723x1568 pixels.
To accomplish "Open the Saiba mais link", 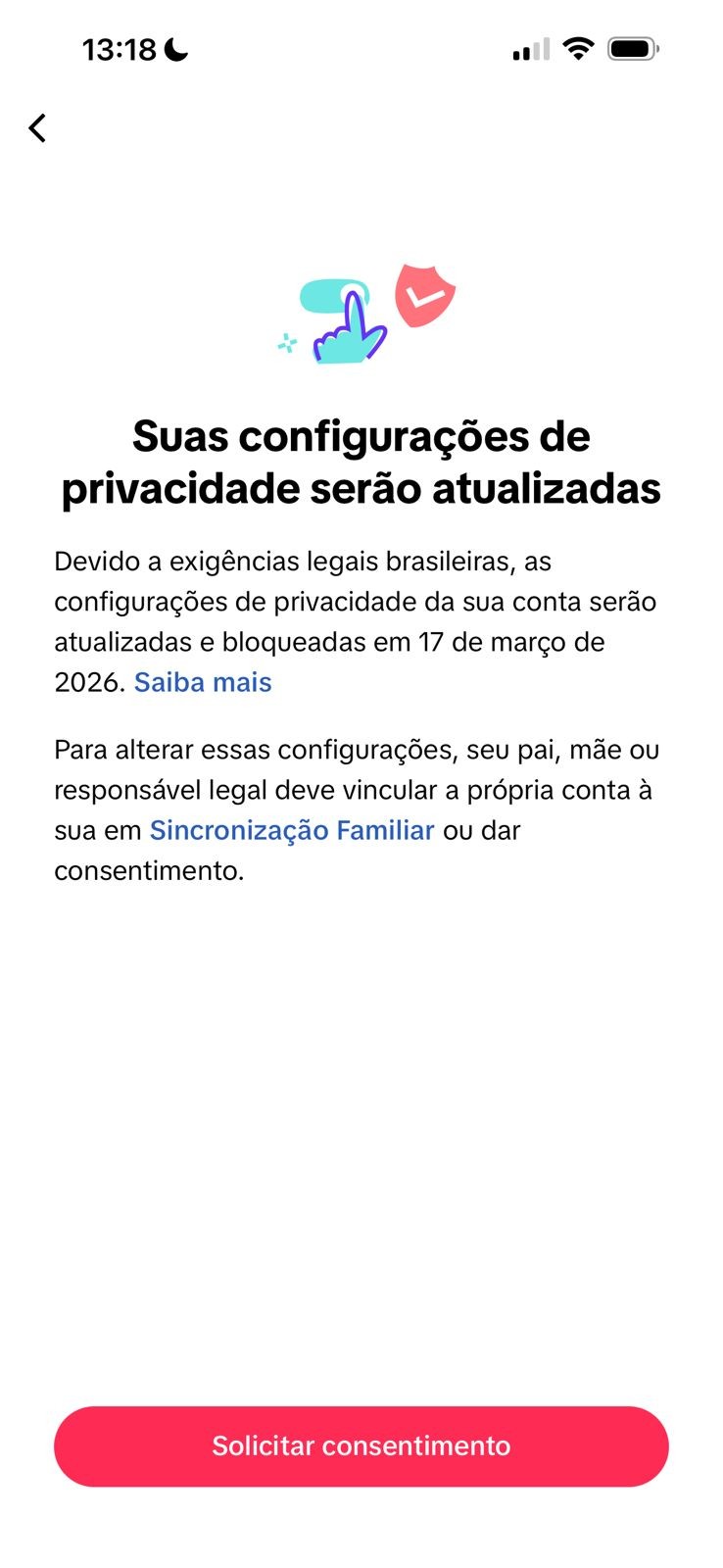I will tap(203, 682).
